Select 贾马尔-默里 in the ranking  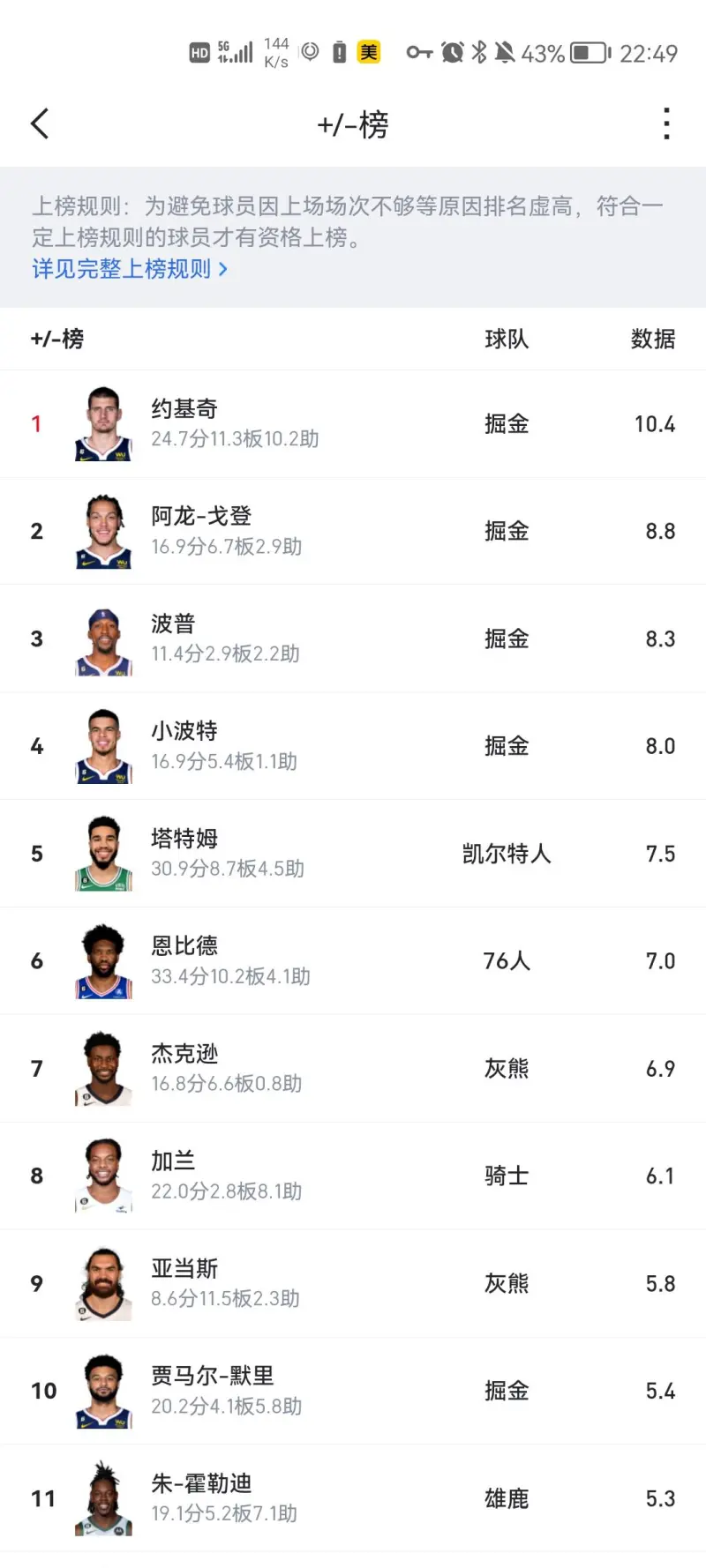(353, 1392)
